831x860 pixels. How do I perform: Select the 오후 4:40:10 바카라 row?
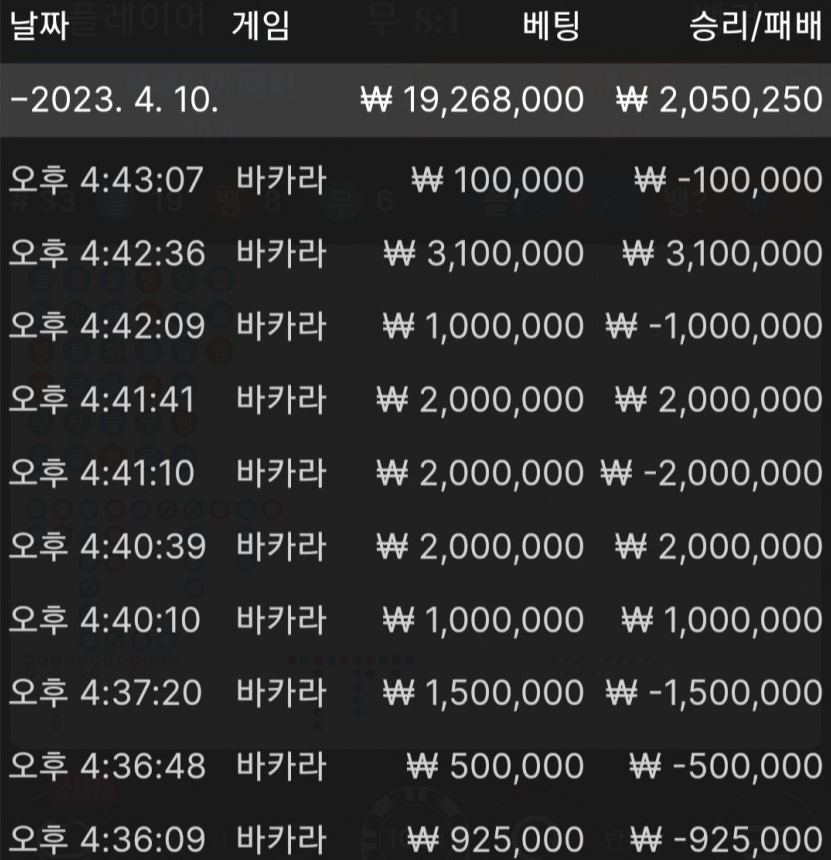(415, 620)
